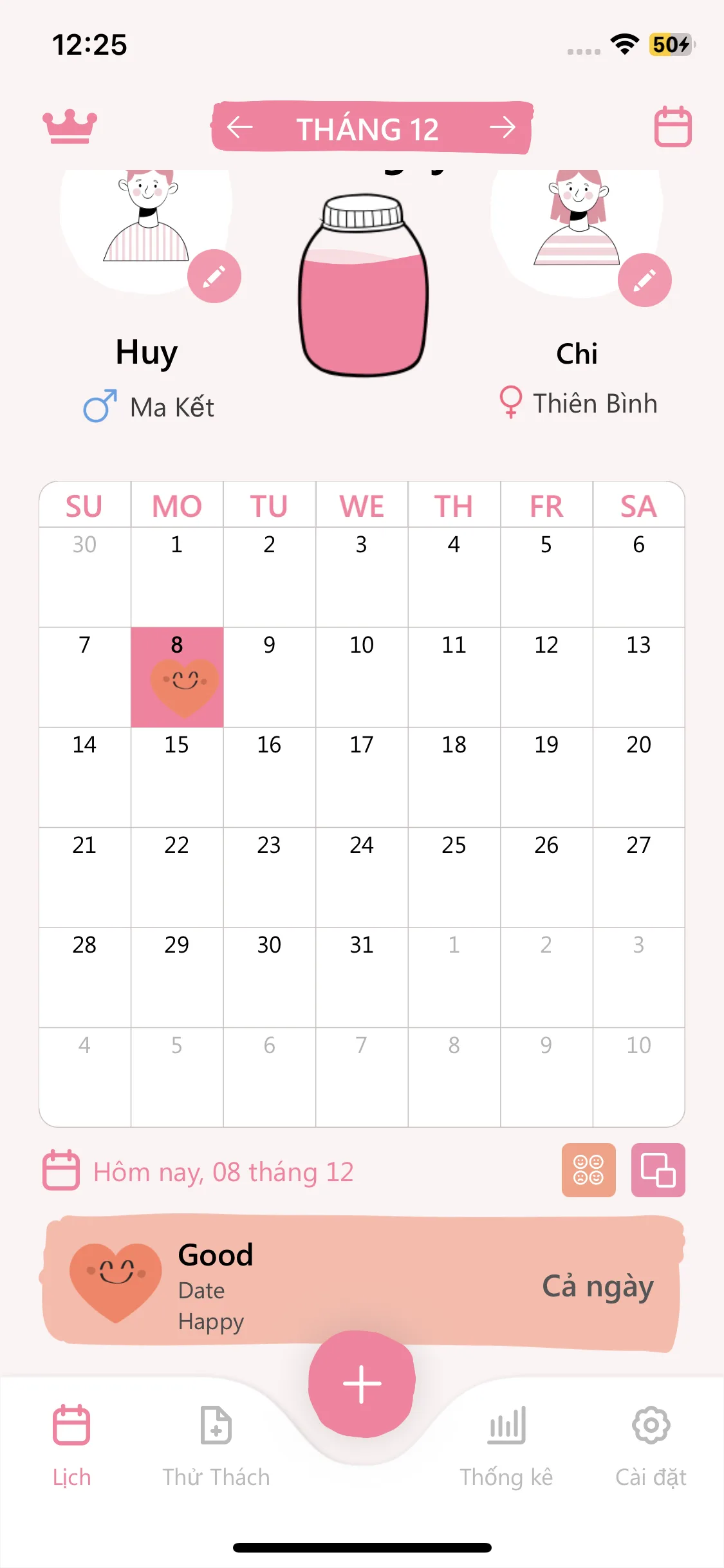Go to the previous month
The image size is (724, 1568).
click(x=240, y=127)
